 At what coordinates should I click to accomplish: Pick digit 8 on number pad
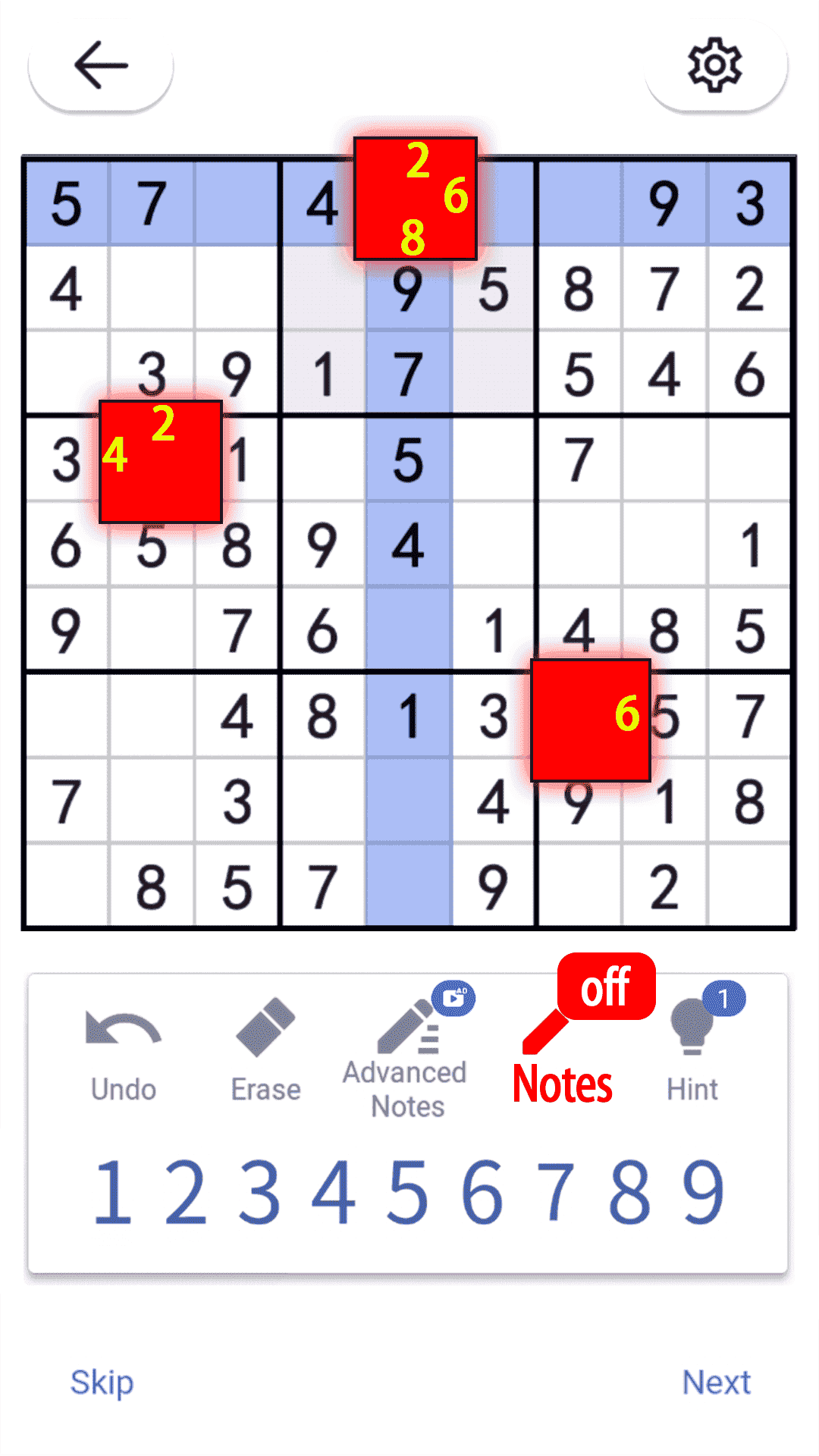coord(629,1192)
